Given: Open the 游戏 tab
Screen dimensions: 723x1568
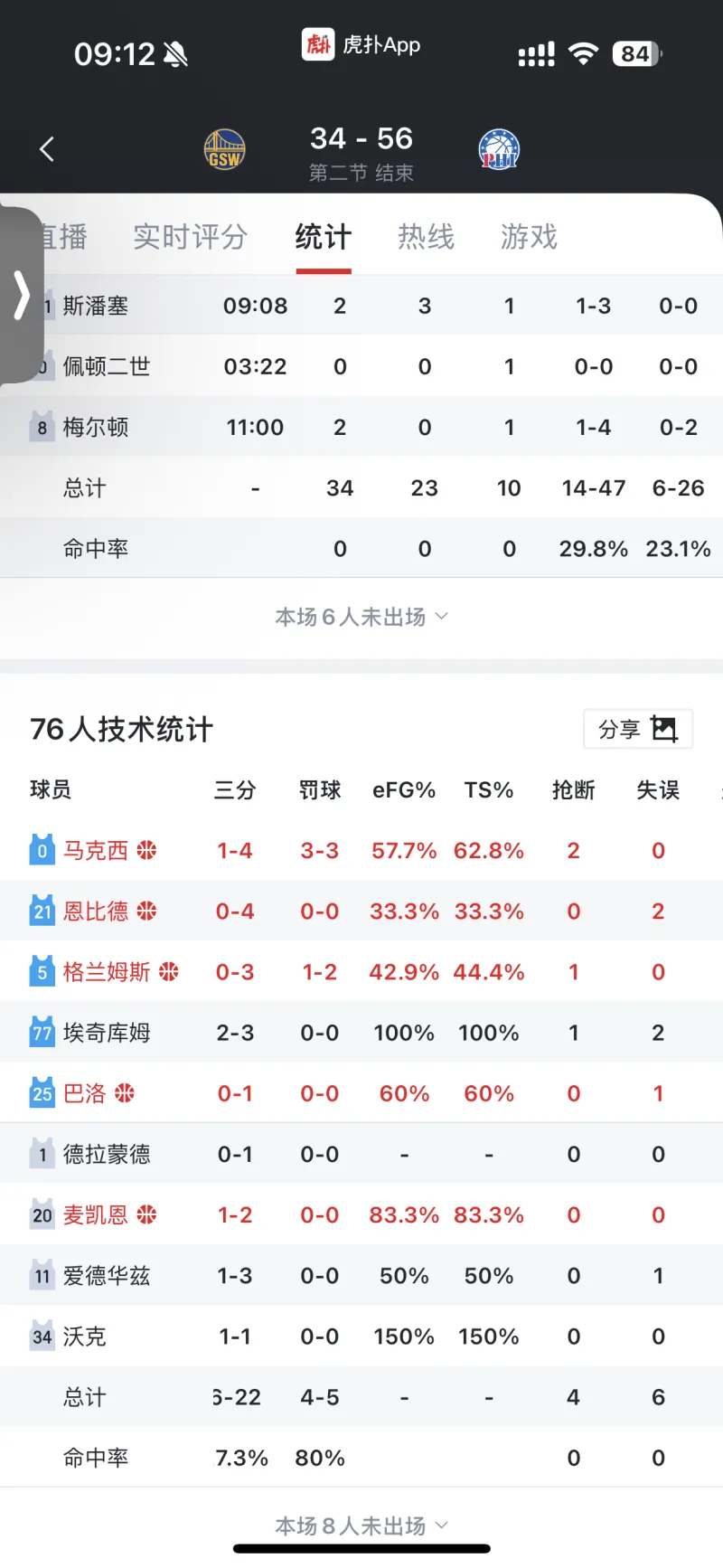Looking at the screenshot, I should coord(529,237).
